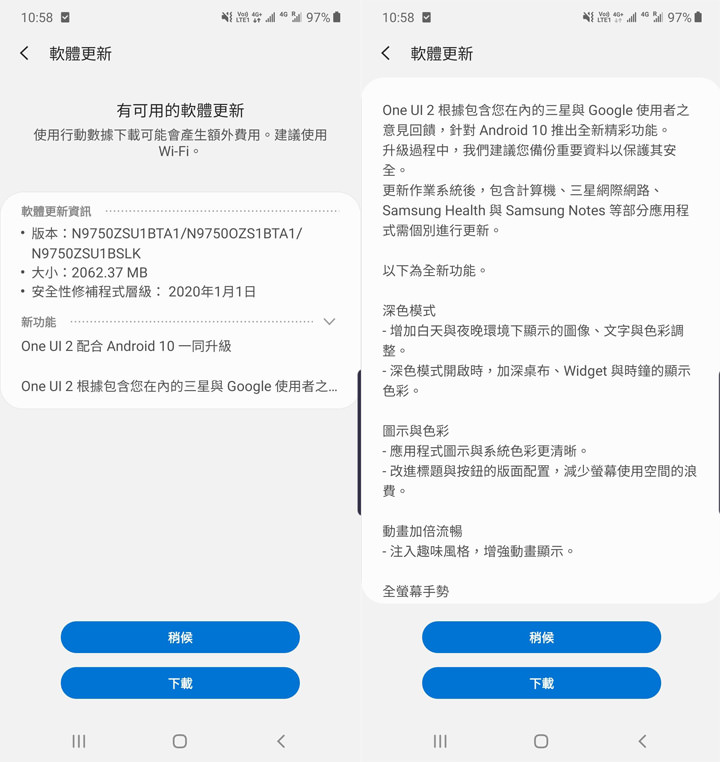Tap the VoLTE1 indicator in the status bar
The width and height of the screenshot is (720, 762).
click(x=243, y=17)
